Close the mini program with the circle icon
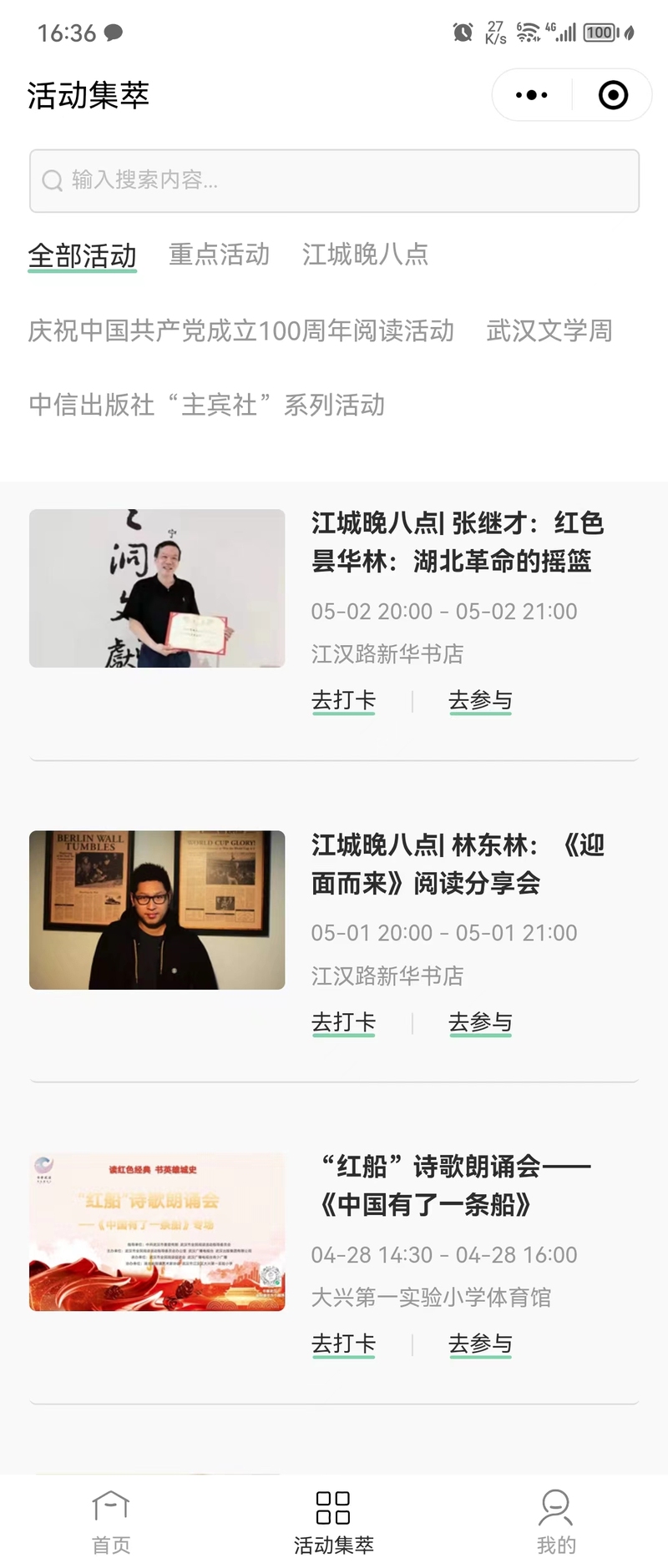Viewport: 668px width, 1568px height. (613, 95)
